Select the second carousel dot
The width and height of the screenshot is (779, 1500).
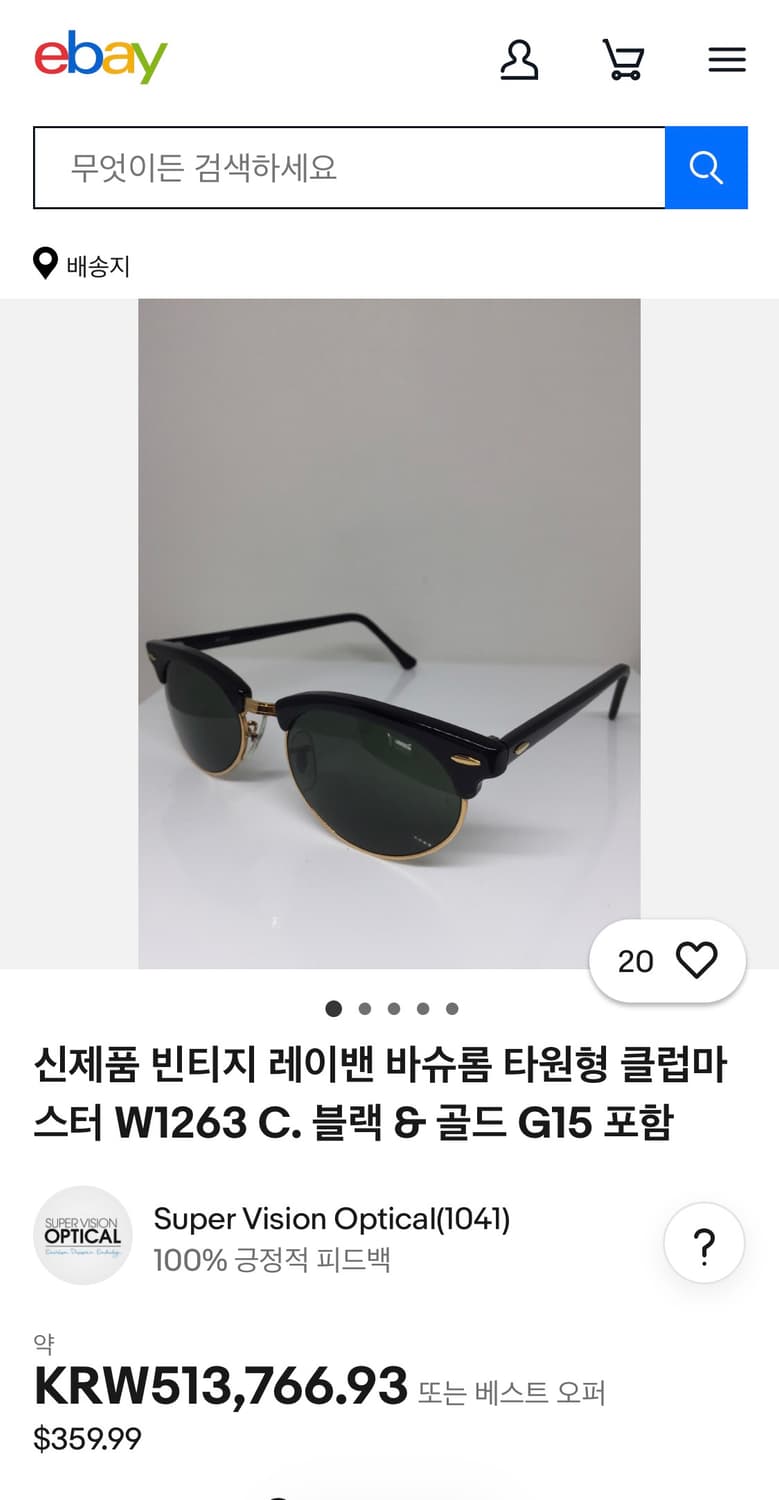pos(365,1009)
